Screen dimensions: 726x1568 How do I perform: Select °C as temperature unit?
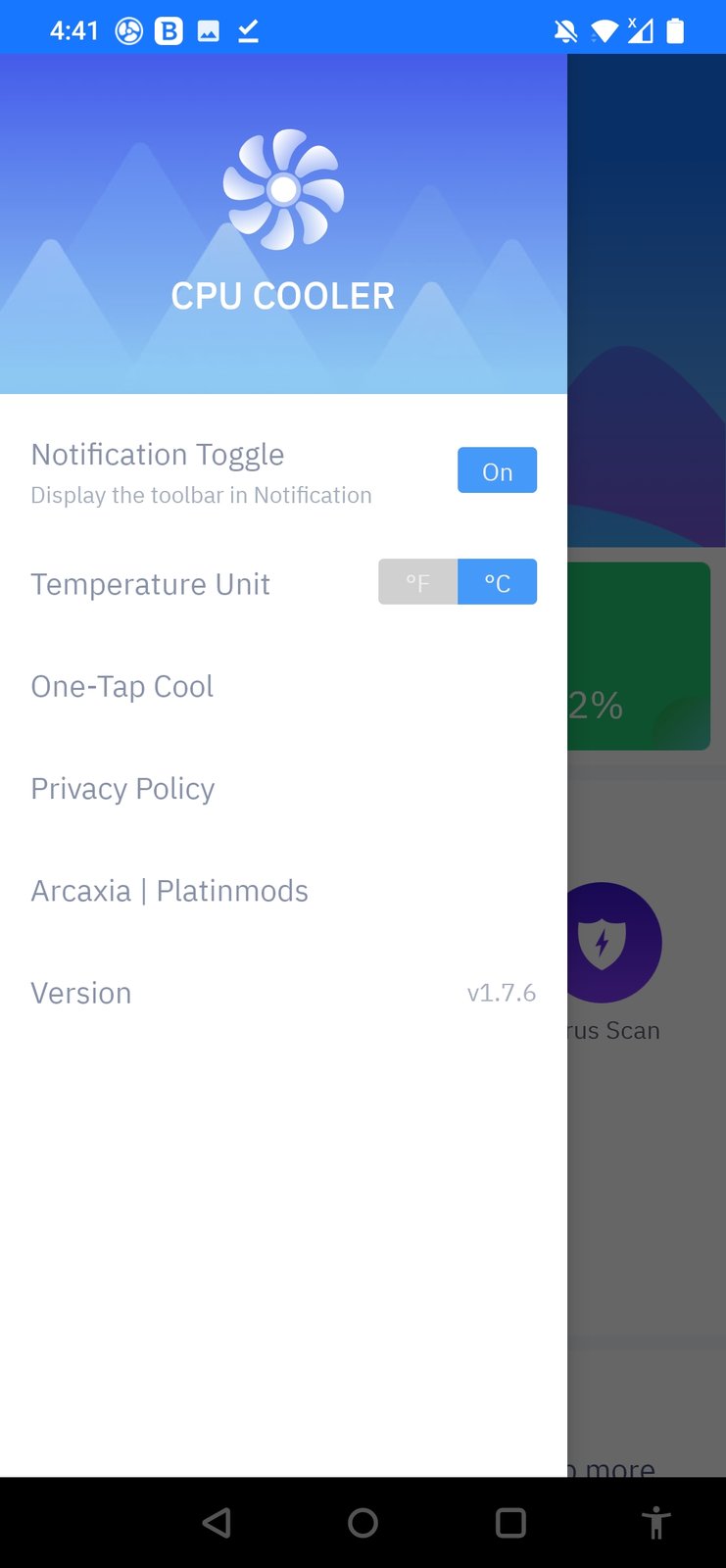tap(497, 582)
